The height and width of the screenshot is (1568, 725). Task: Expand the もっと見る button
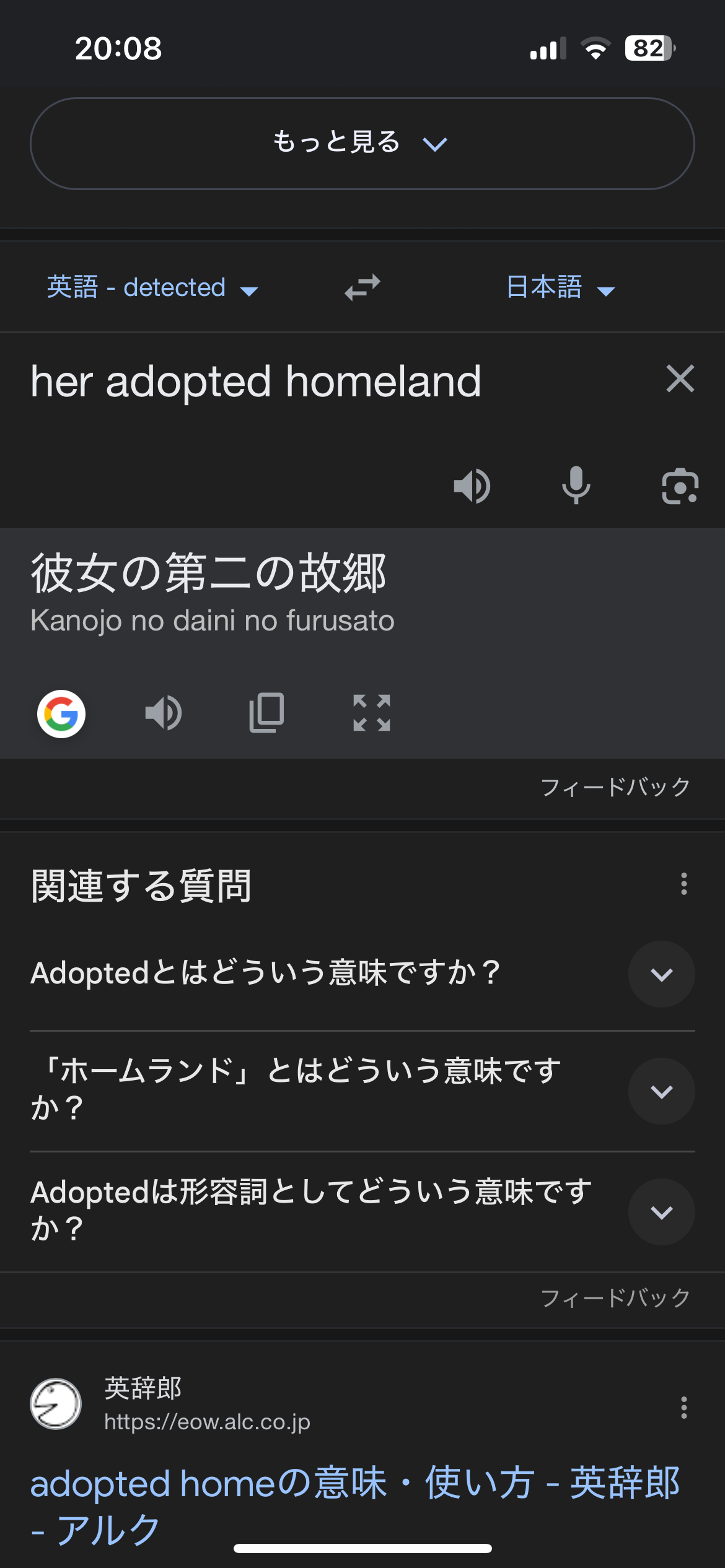tap(362, 143)
